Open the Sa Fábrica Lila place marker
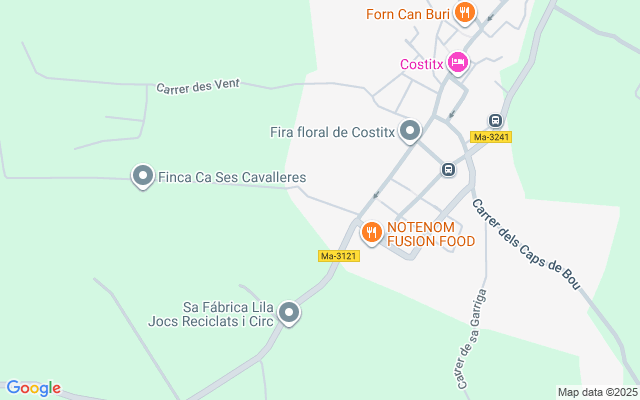This screenshot has height=400, width=640. pyautogui.click(x=290, y=314)
